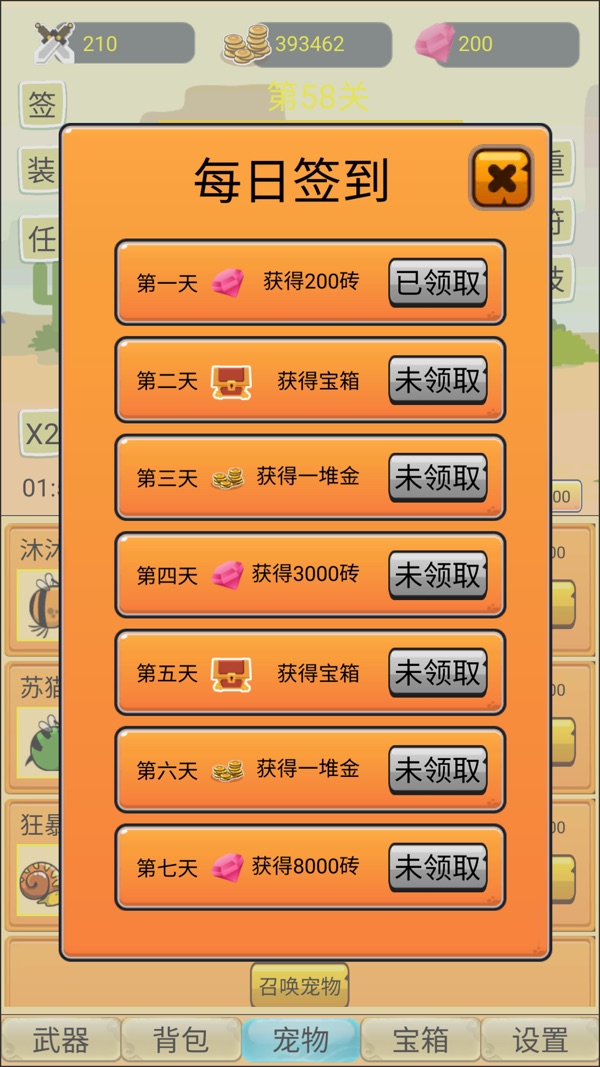600x1067 pixels.
Task: Tap 未领取 for 第三天 gold pile
Action: click(x=438, y=478)
